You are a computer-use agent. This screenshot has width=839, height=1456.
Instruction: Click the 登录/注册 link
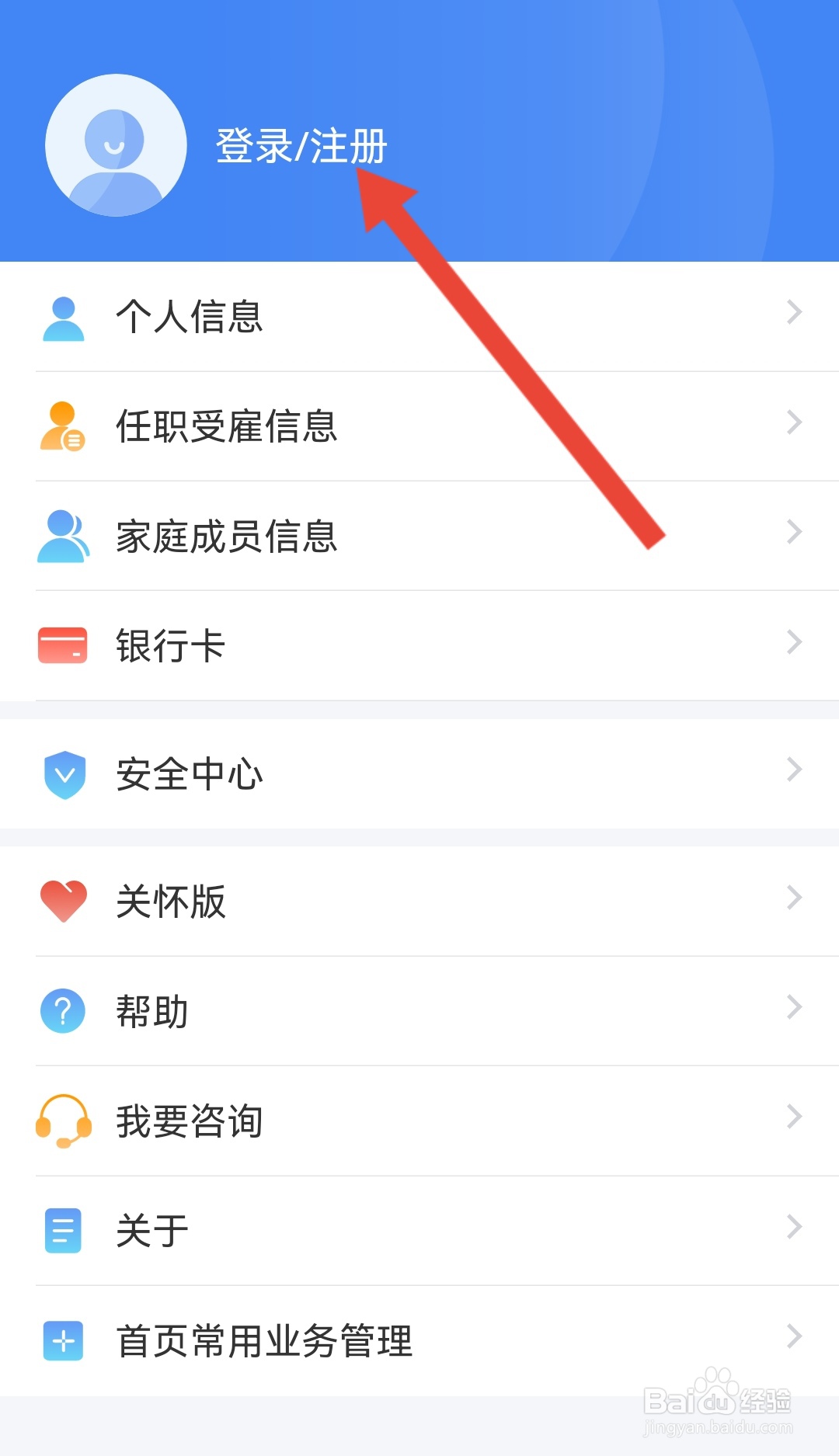pos(301,146)
